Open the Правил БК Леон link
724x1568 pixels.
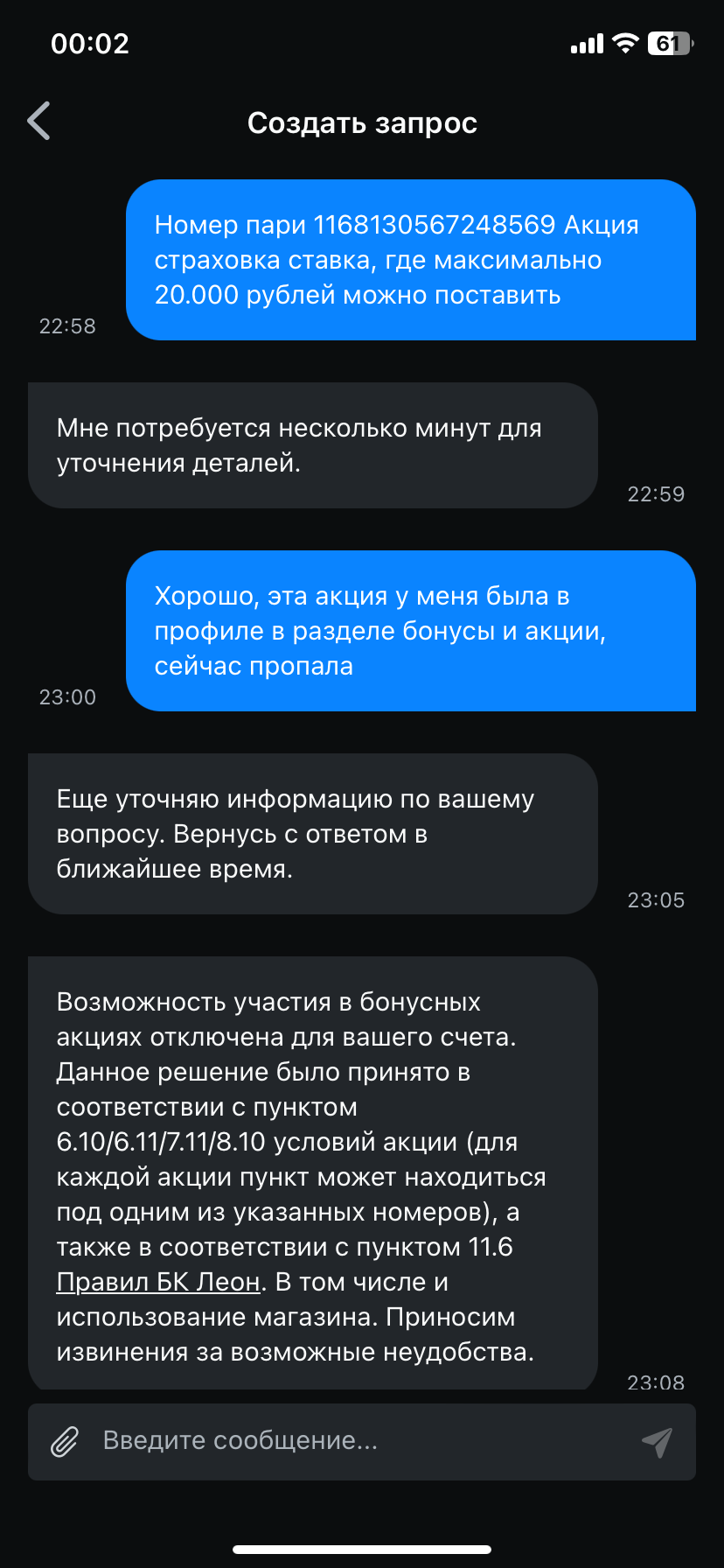(158, 1282)
